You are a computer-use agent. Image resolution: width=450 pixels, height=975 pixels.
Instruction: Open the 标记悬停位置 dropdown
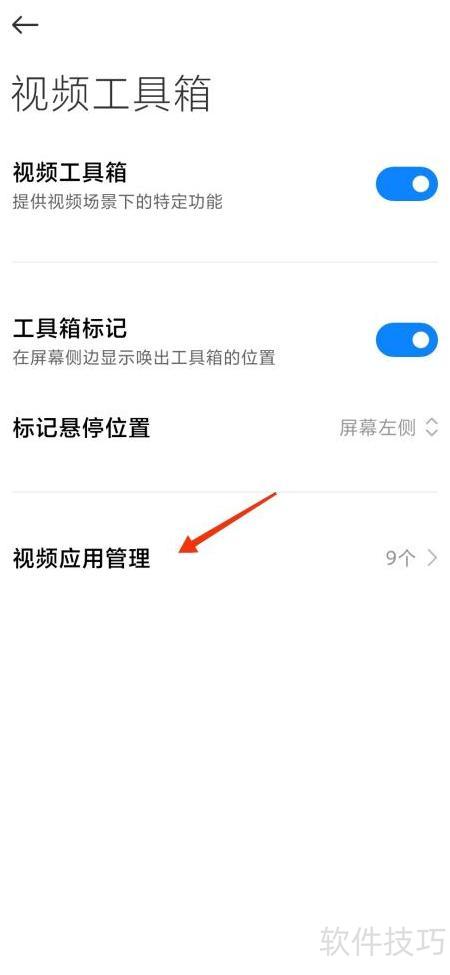(225, 428)
